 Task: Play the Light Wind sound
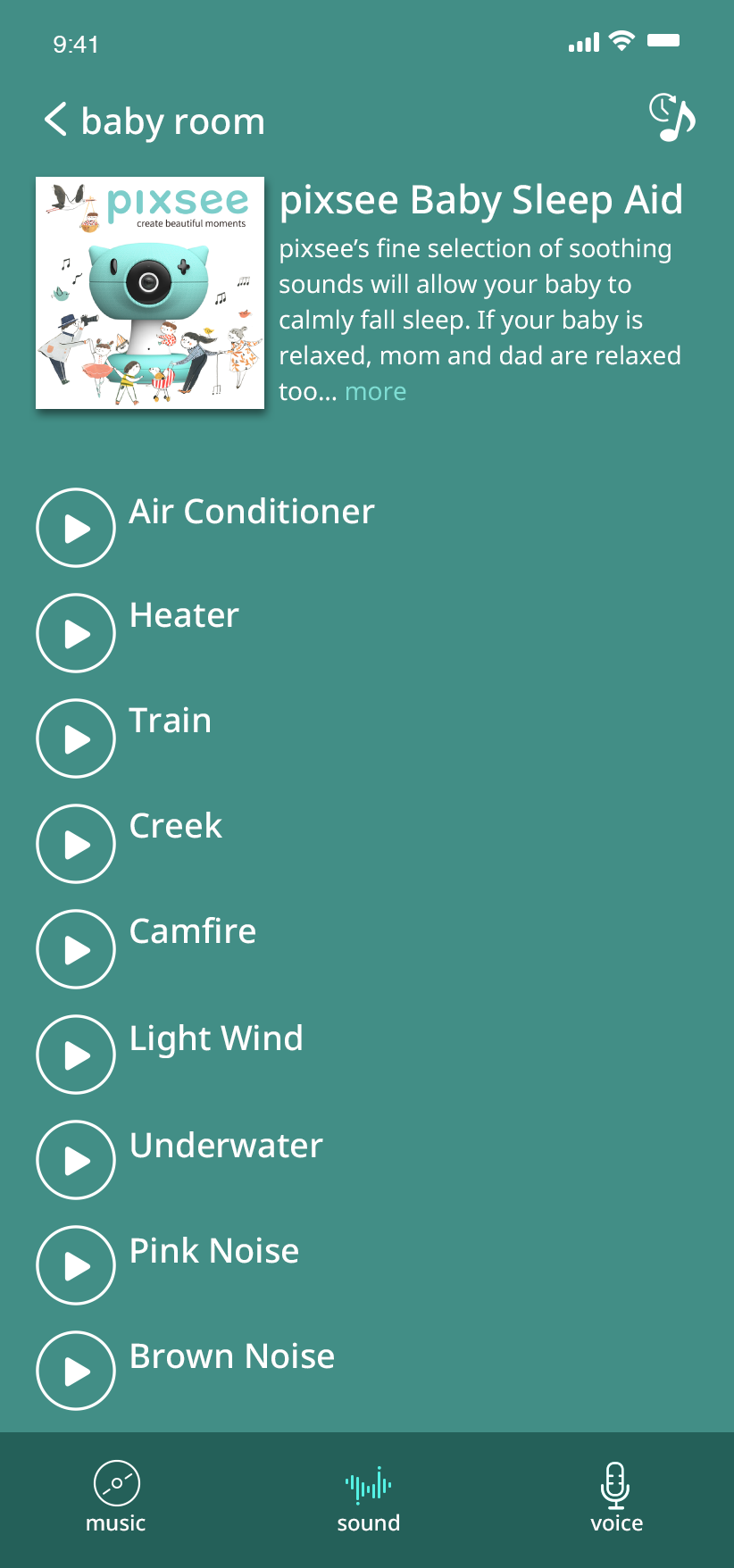tap(76, 1055)
